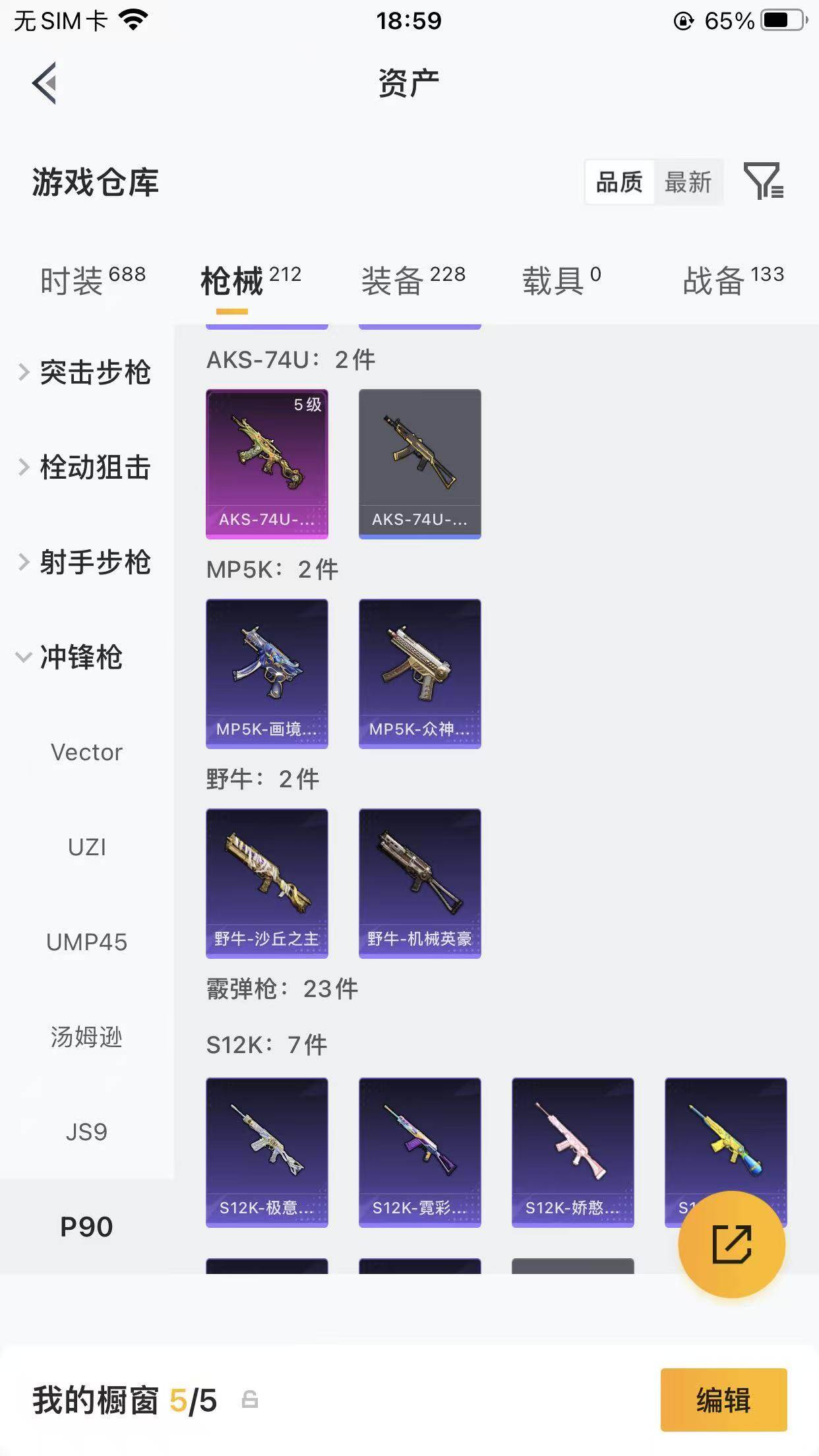
Task: Expand the 突击步枪 category
Action: [96, 373]
